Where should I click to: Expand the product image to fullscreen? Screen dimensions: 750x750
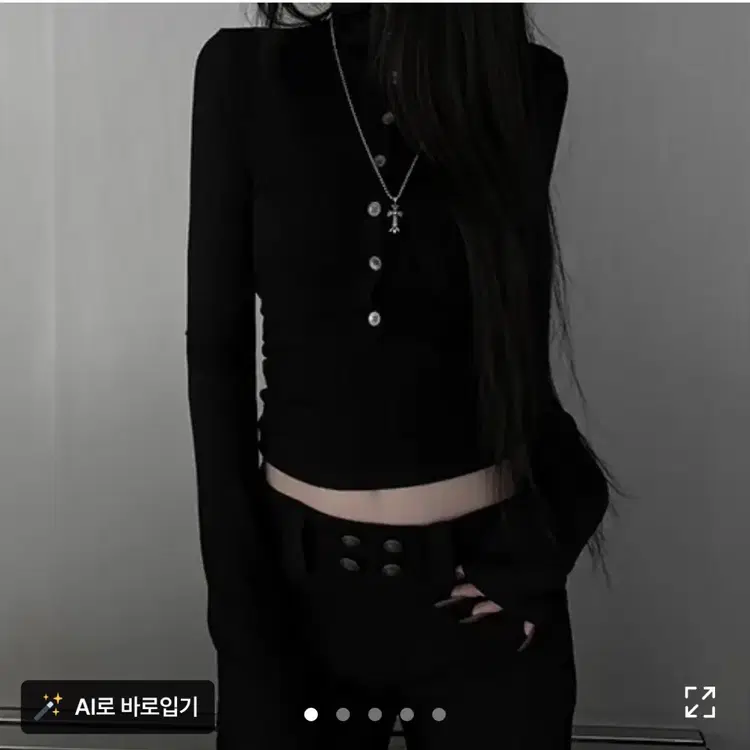[x=700, y=702]
